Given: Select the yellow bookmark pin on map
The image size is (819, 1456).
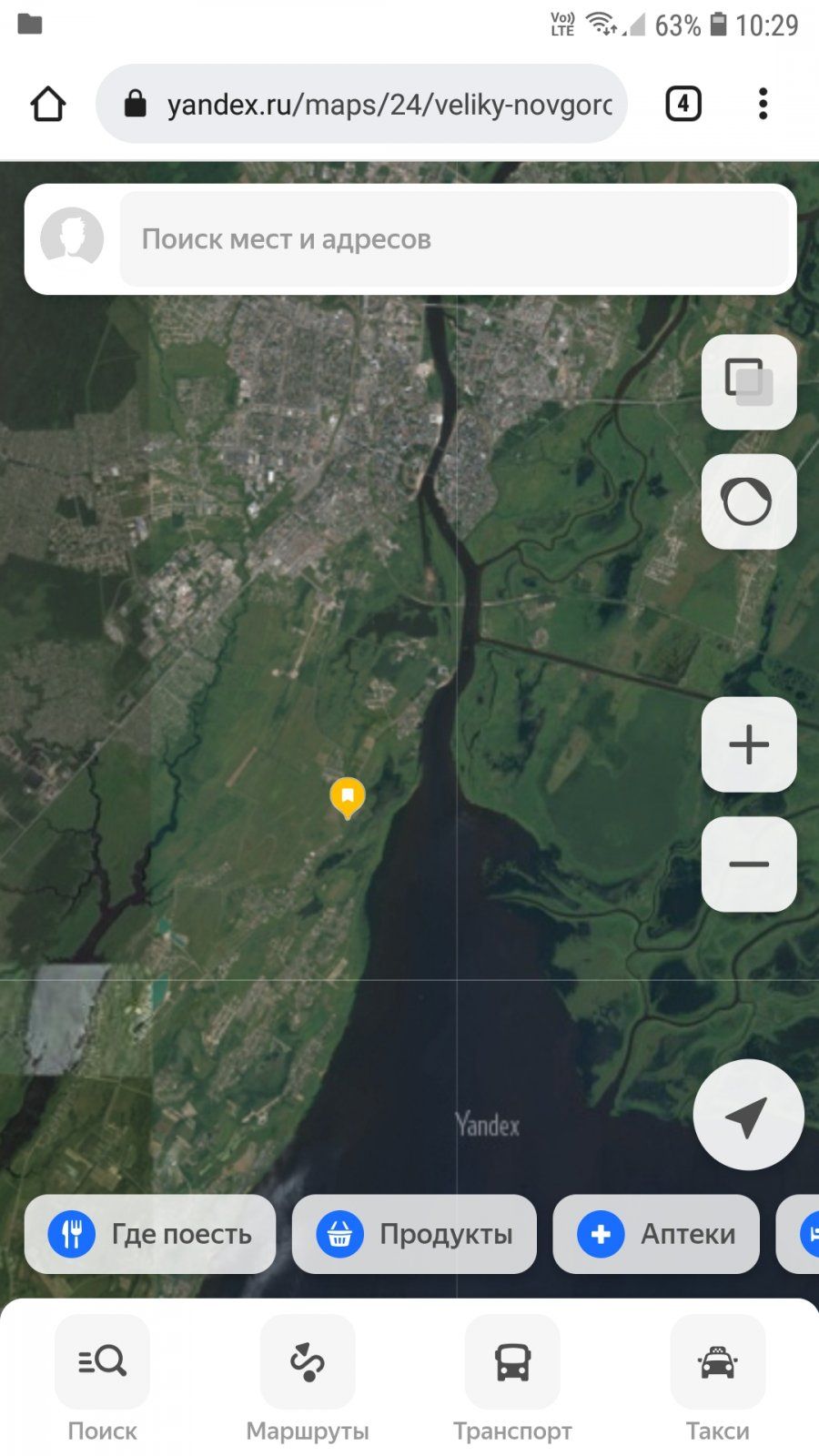Looking at the screenshot, I should point(347,797).
